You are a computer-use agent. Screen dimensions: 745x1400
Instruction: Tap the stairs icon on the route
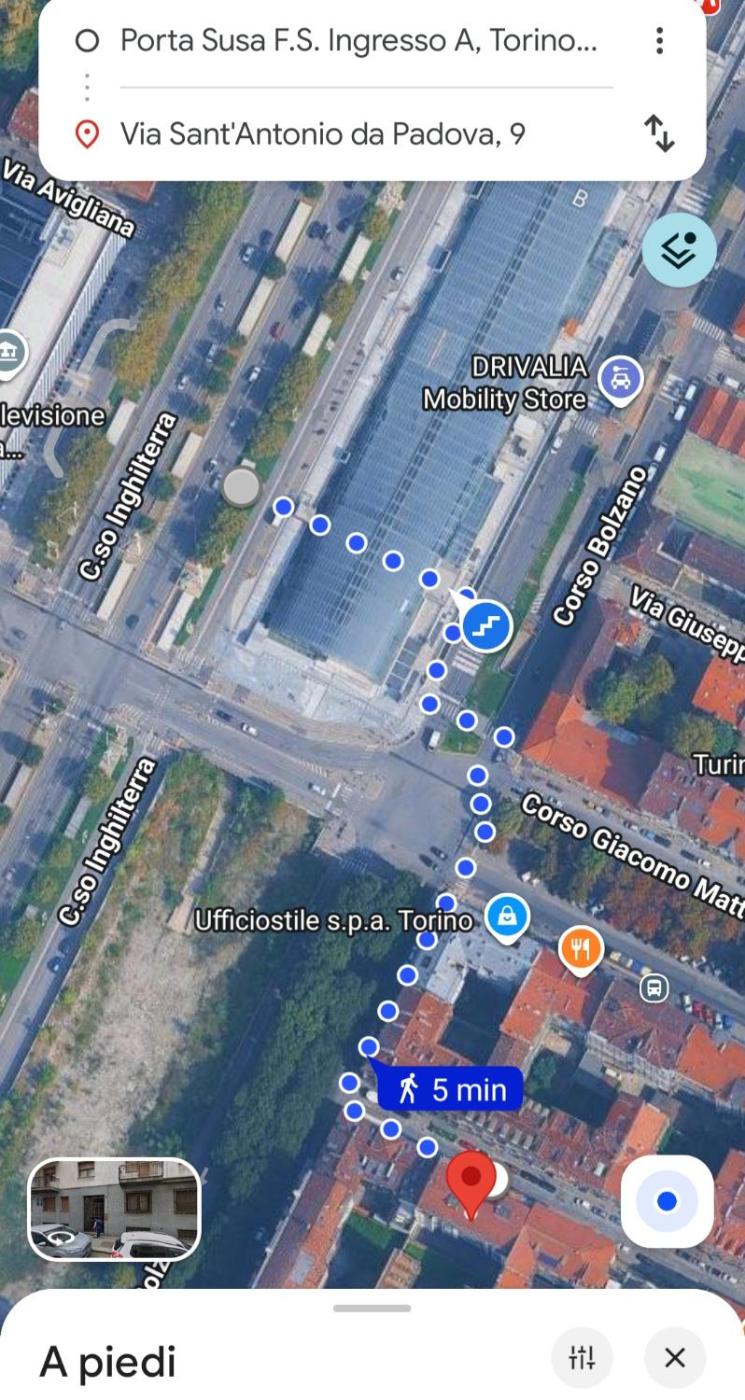pyautogui.click(x=487, y=627)
